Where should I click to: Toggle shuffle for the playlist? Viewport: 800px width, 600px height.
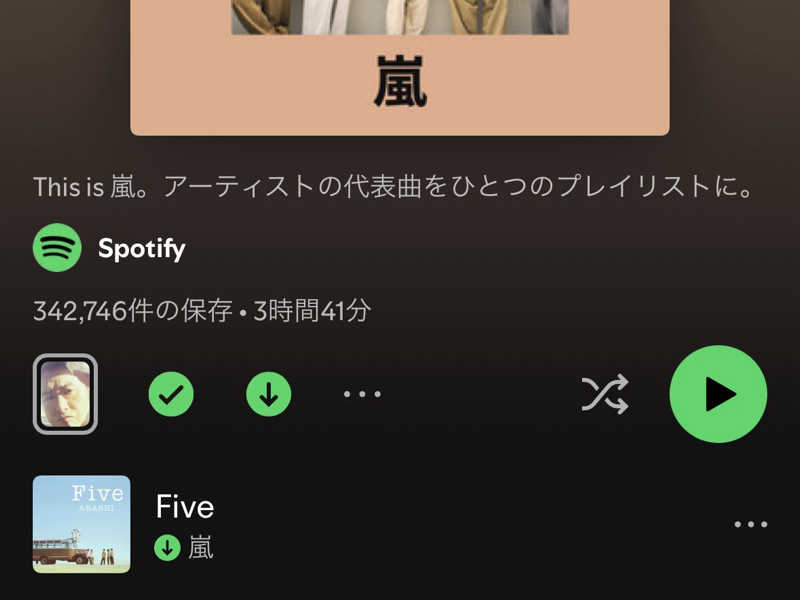click(x=605, y=394)
